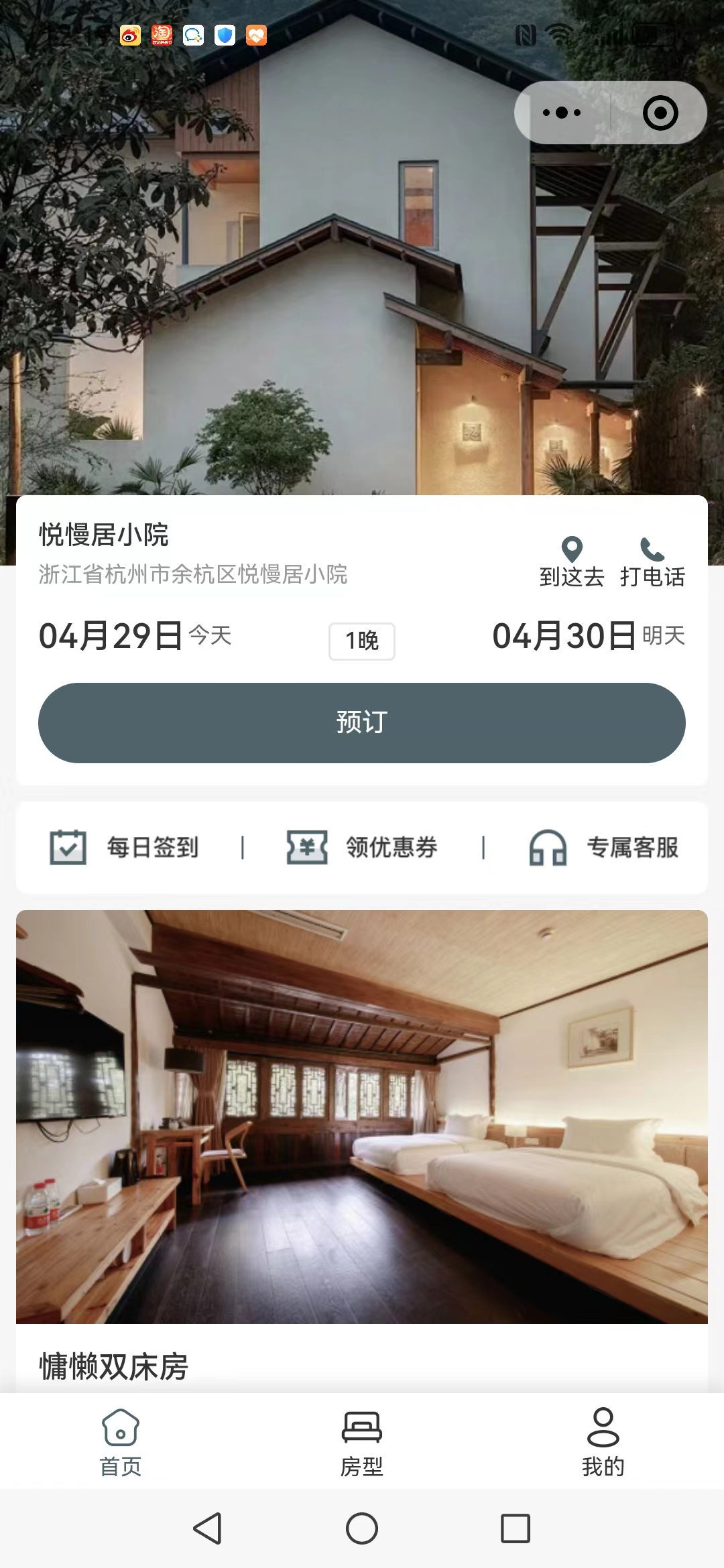Open 每日签到 daily check-in

[125, 848]
